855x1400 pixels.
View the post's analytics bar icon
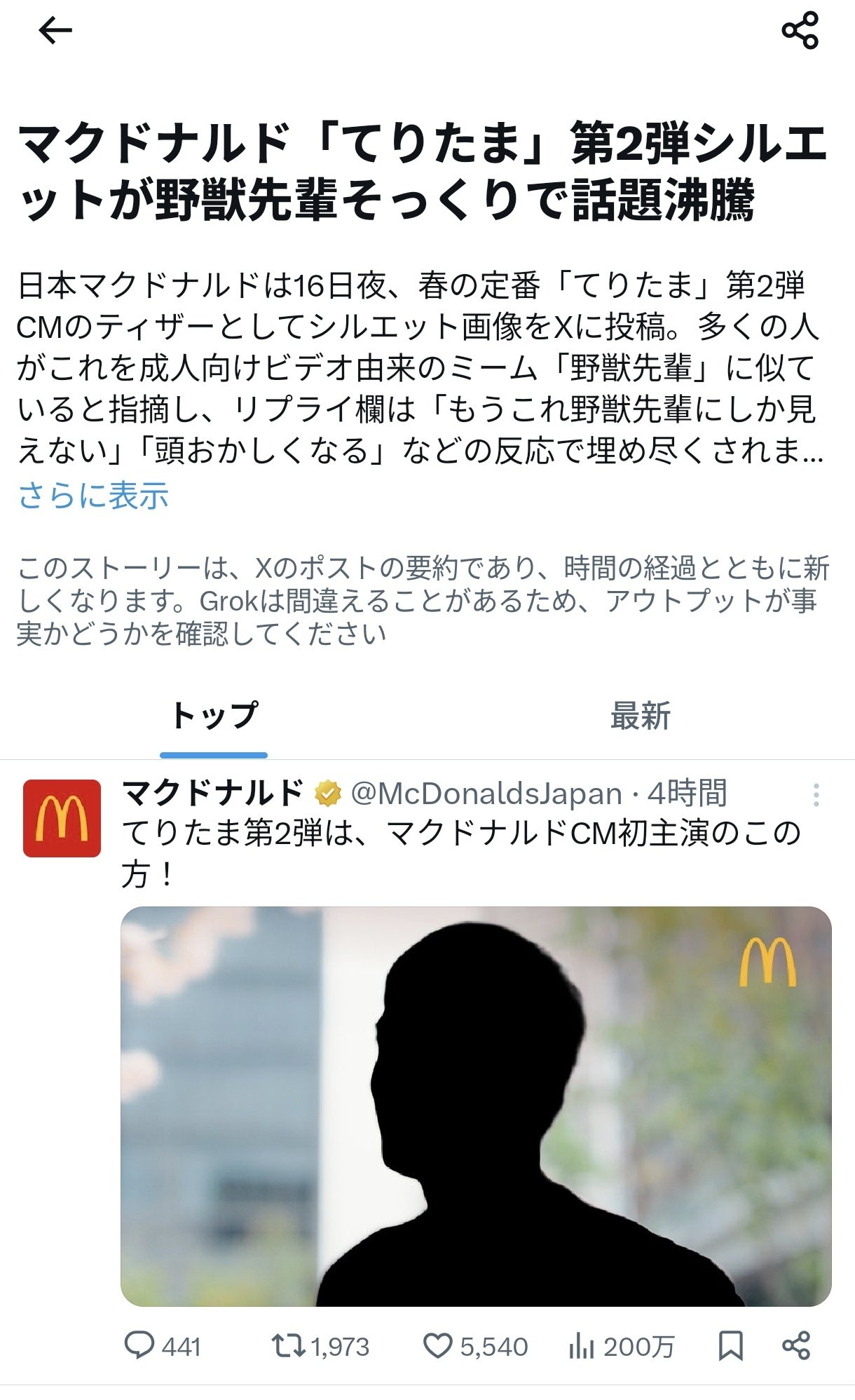pyautogui.click(x=582, y=1345)
